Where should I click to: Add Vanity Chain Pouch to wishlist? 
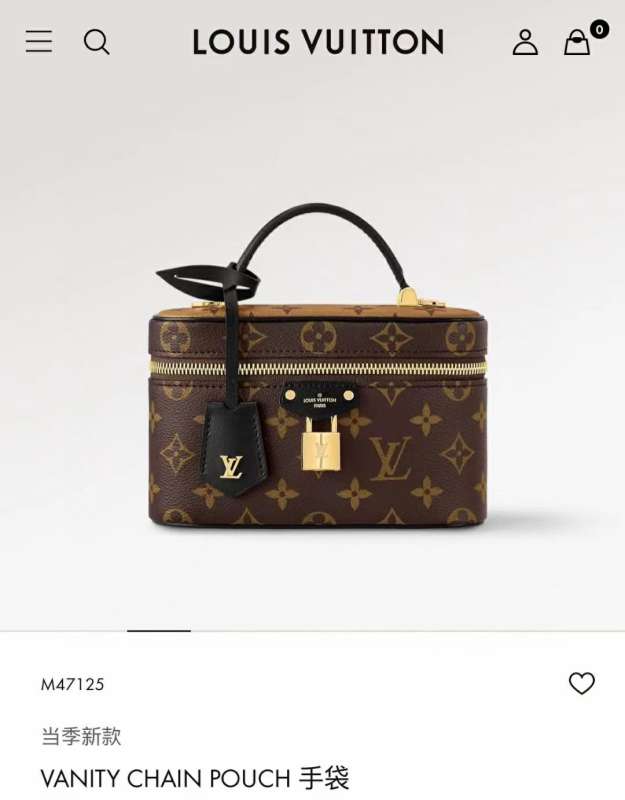(581, 683)
